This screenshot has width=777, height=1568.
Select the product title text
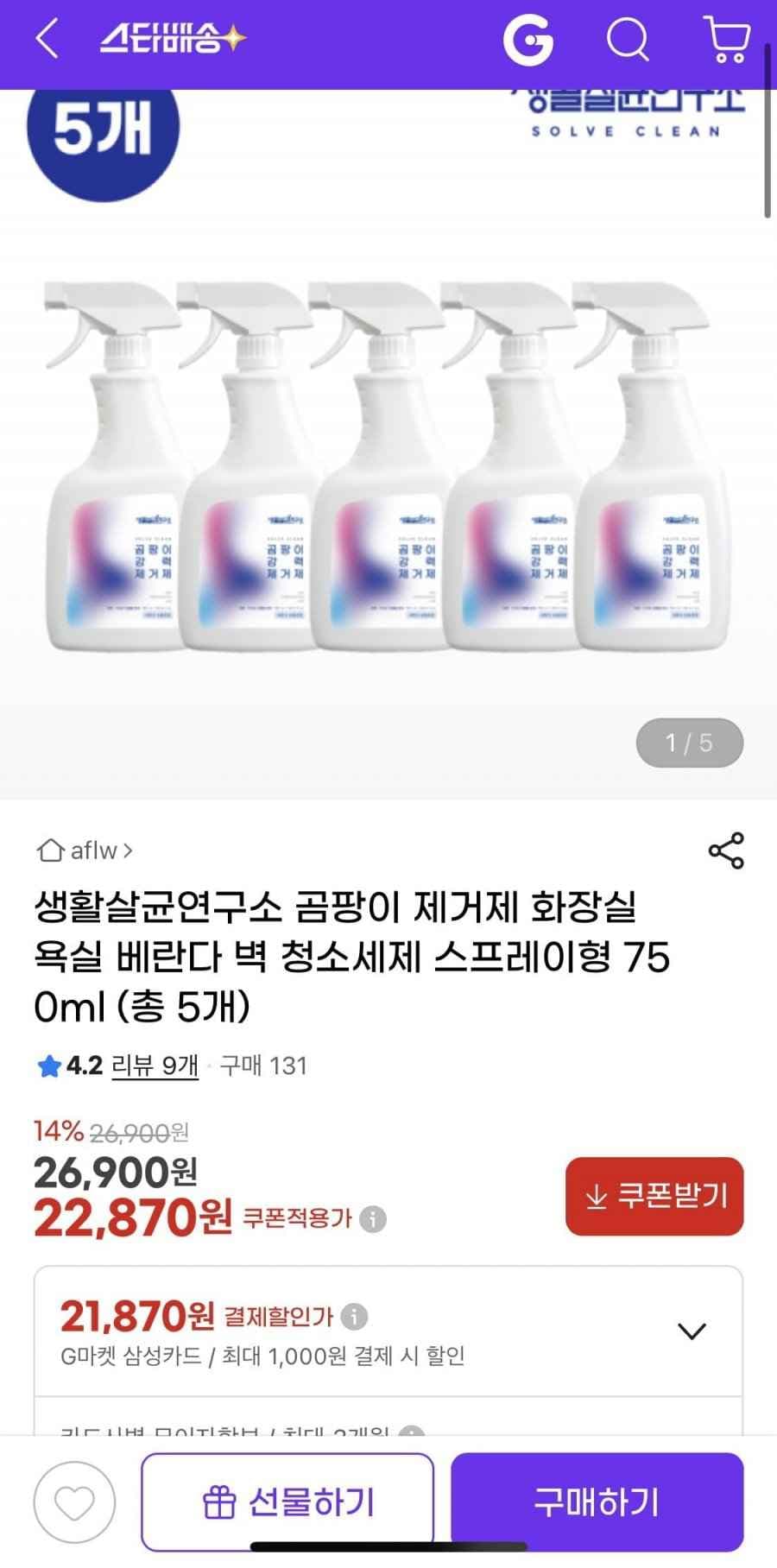click(x=345, y=954)
